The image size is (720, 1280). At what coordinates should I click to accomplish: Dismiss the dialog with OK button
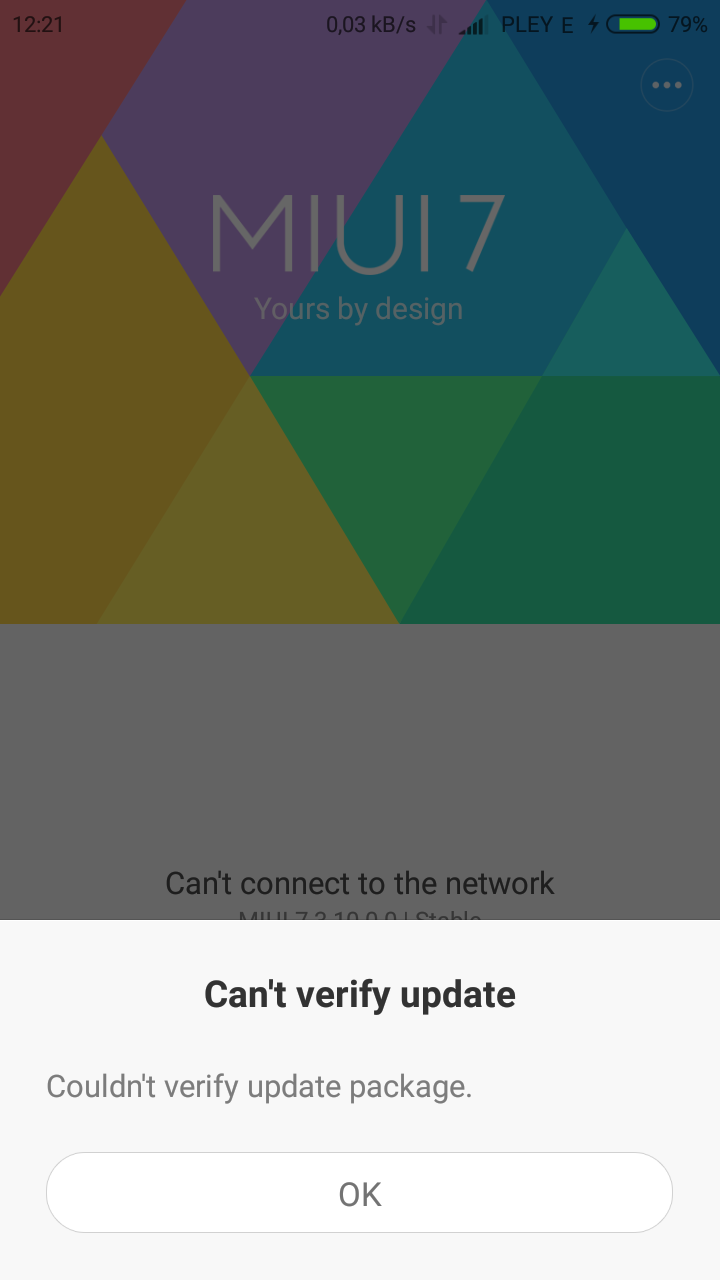click(359, 1193)
